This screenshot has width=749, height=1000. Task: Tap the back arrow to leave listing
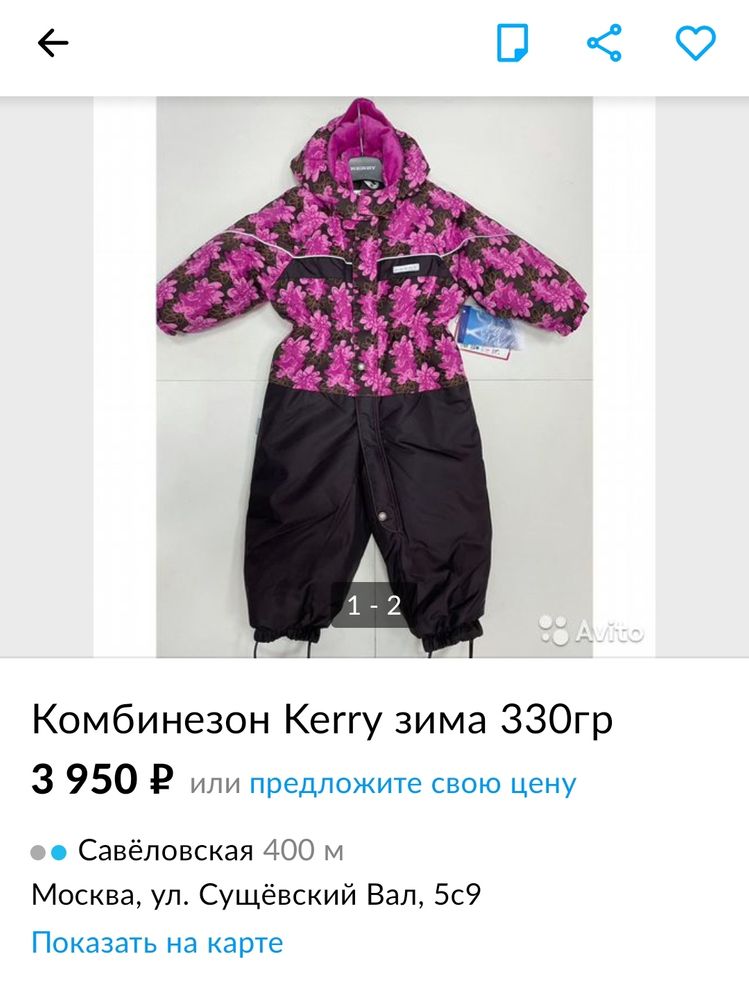tap(50, 42)
